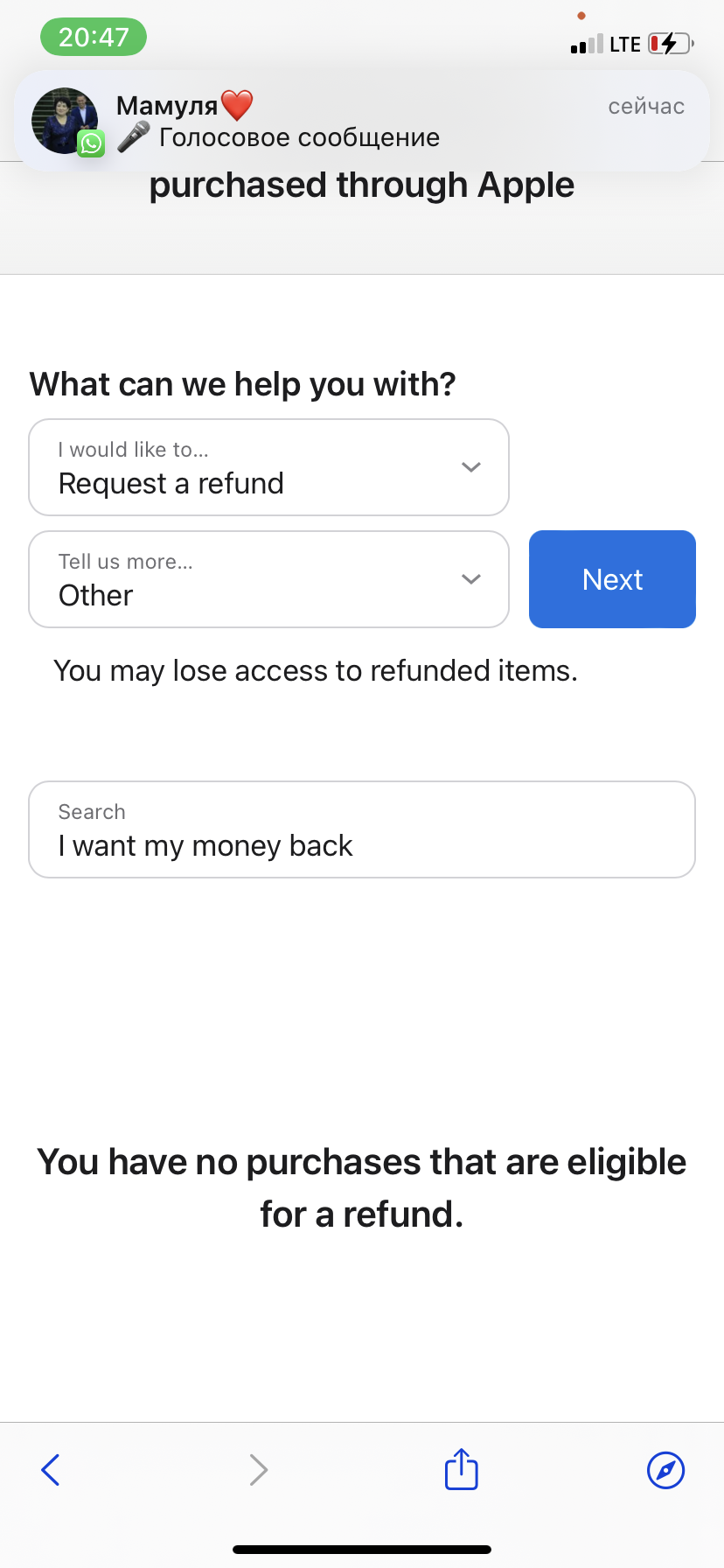Image resolution: width=724 pixels, height=1568 pixels.
Task: Tap the green 20:47 time pill
Action: (93, 37)
